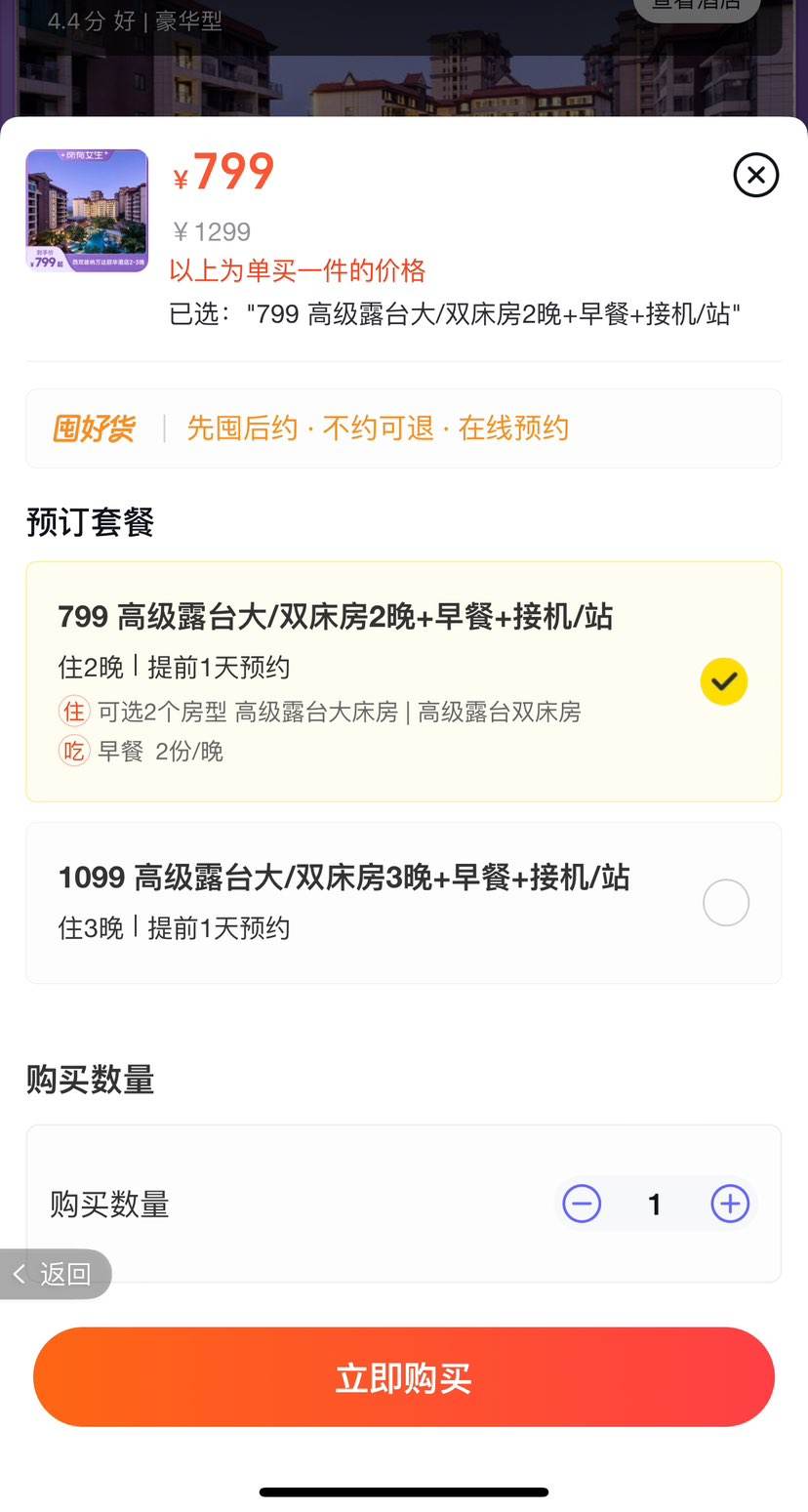
Task: Open the 囤好货 policy banner
Action: 404,429
